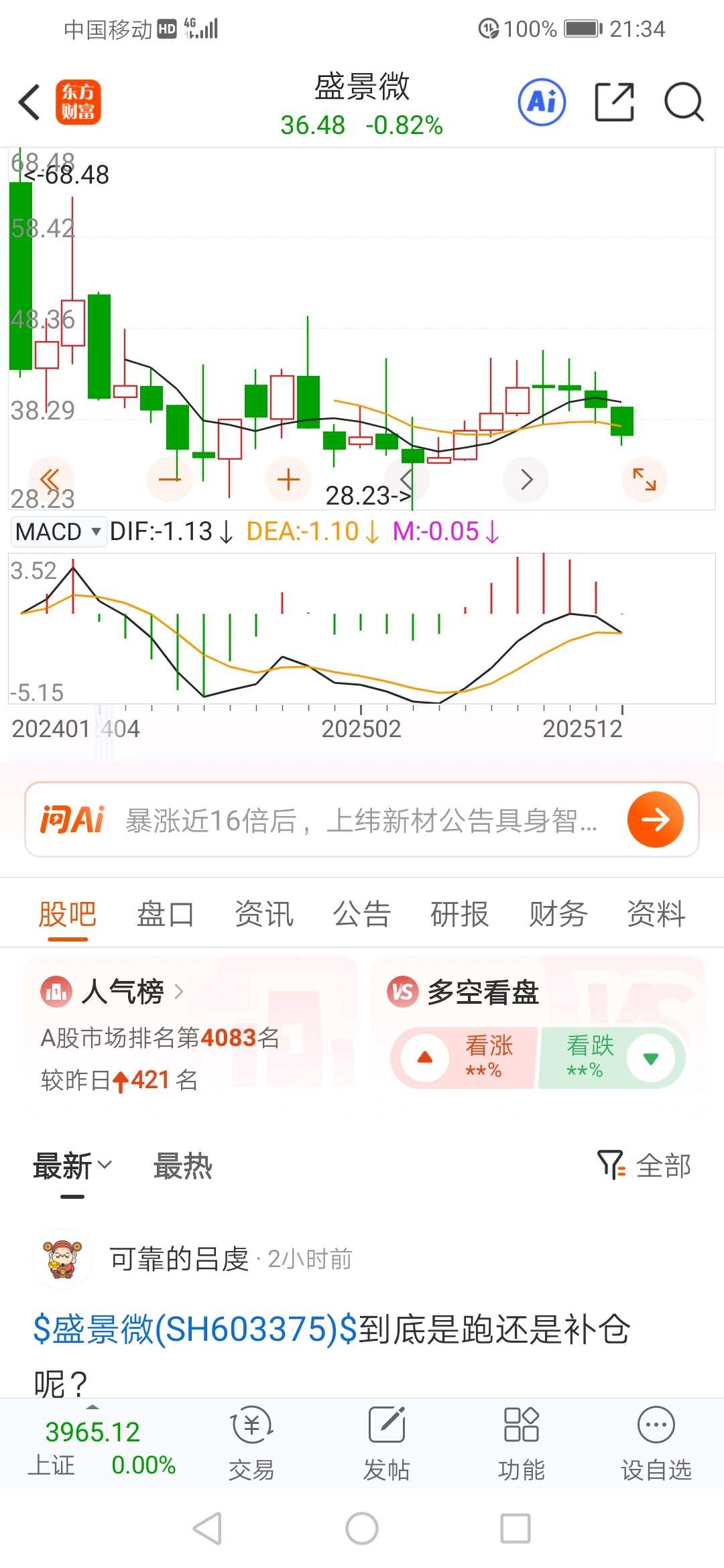724x1568 pixels.
Task: Switch to the 公告 tab
Action: click(362, 914)
